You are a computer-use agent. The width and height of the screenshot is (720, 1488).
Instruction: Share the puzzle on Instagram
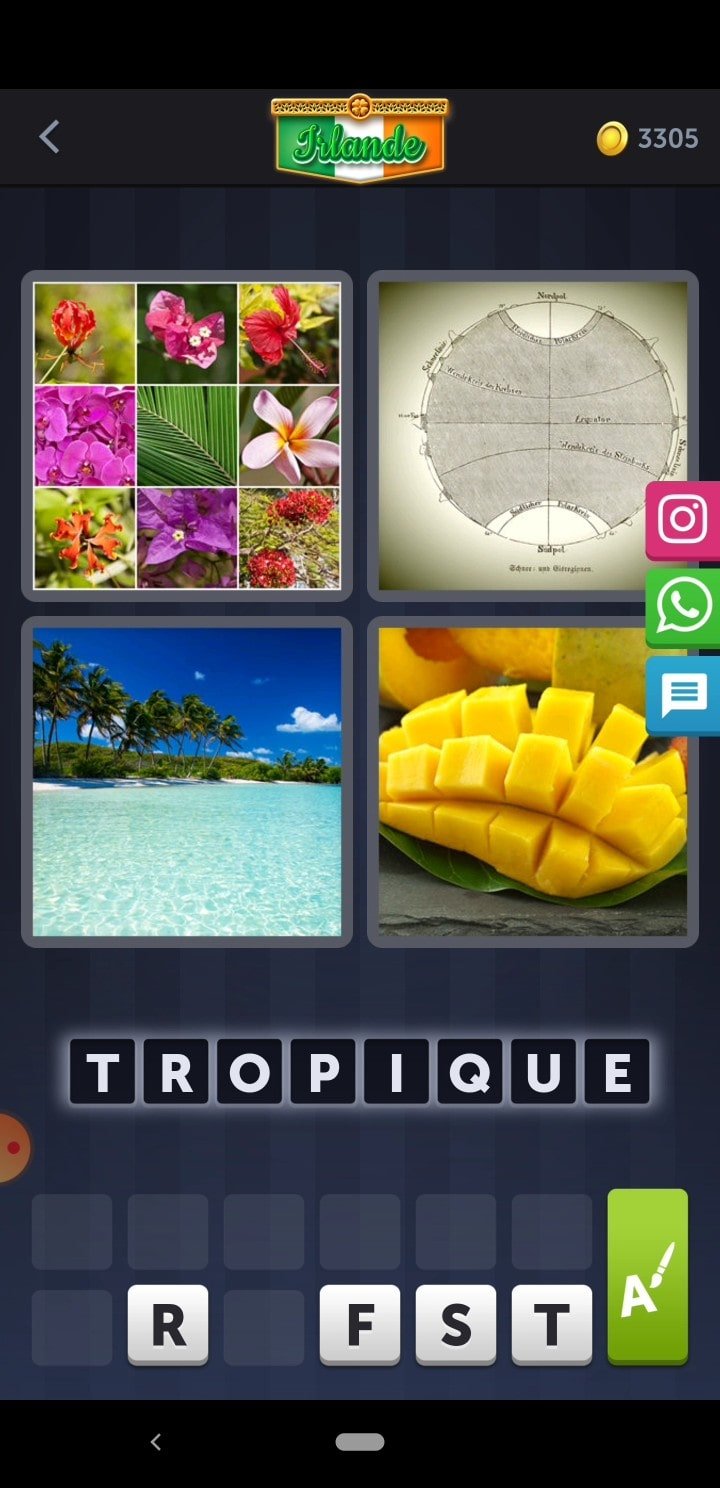tap(684, 520)
